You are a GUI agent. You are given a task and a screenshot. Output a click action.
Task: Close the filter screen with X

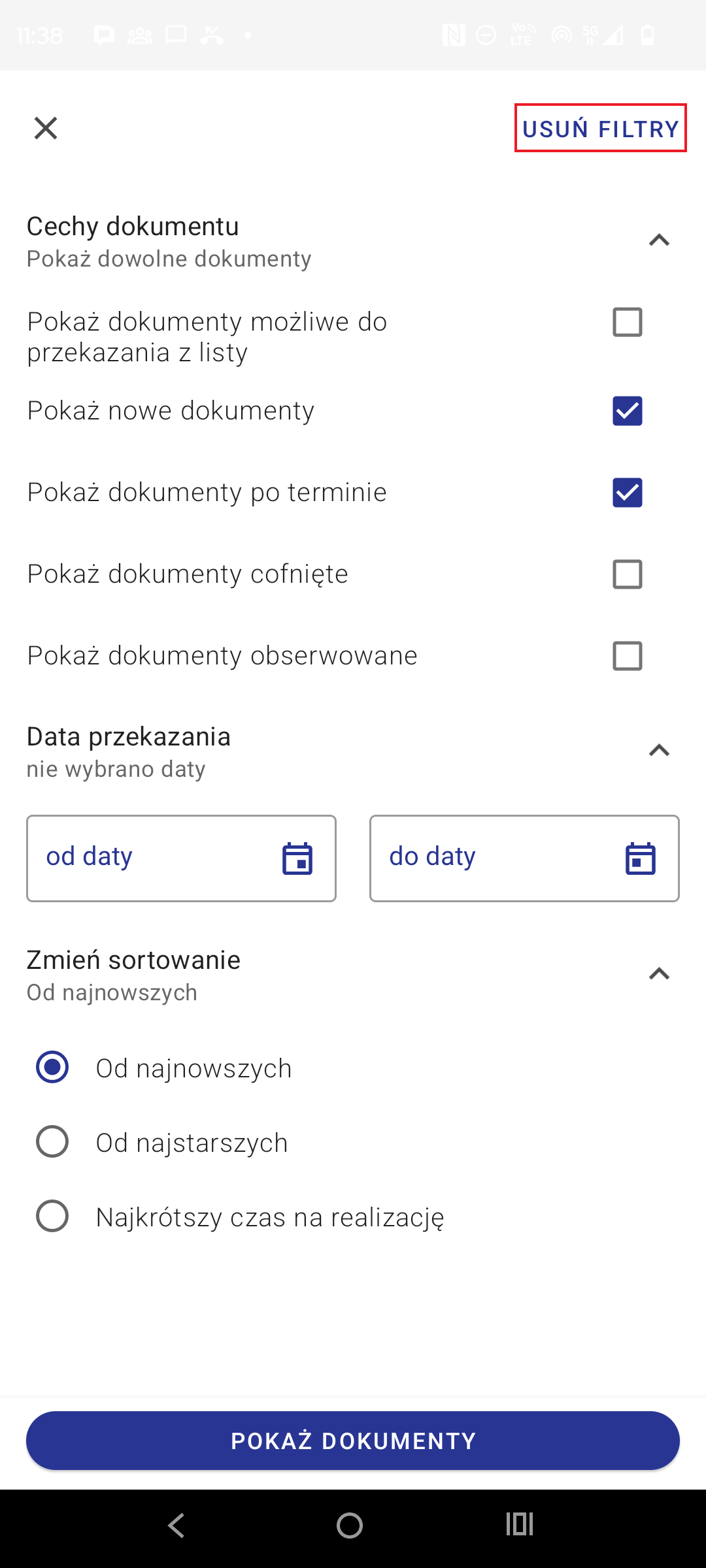46,128
